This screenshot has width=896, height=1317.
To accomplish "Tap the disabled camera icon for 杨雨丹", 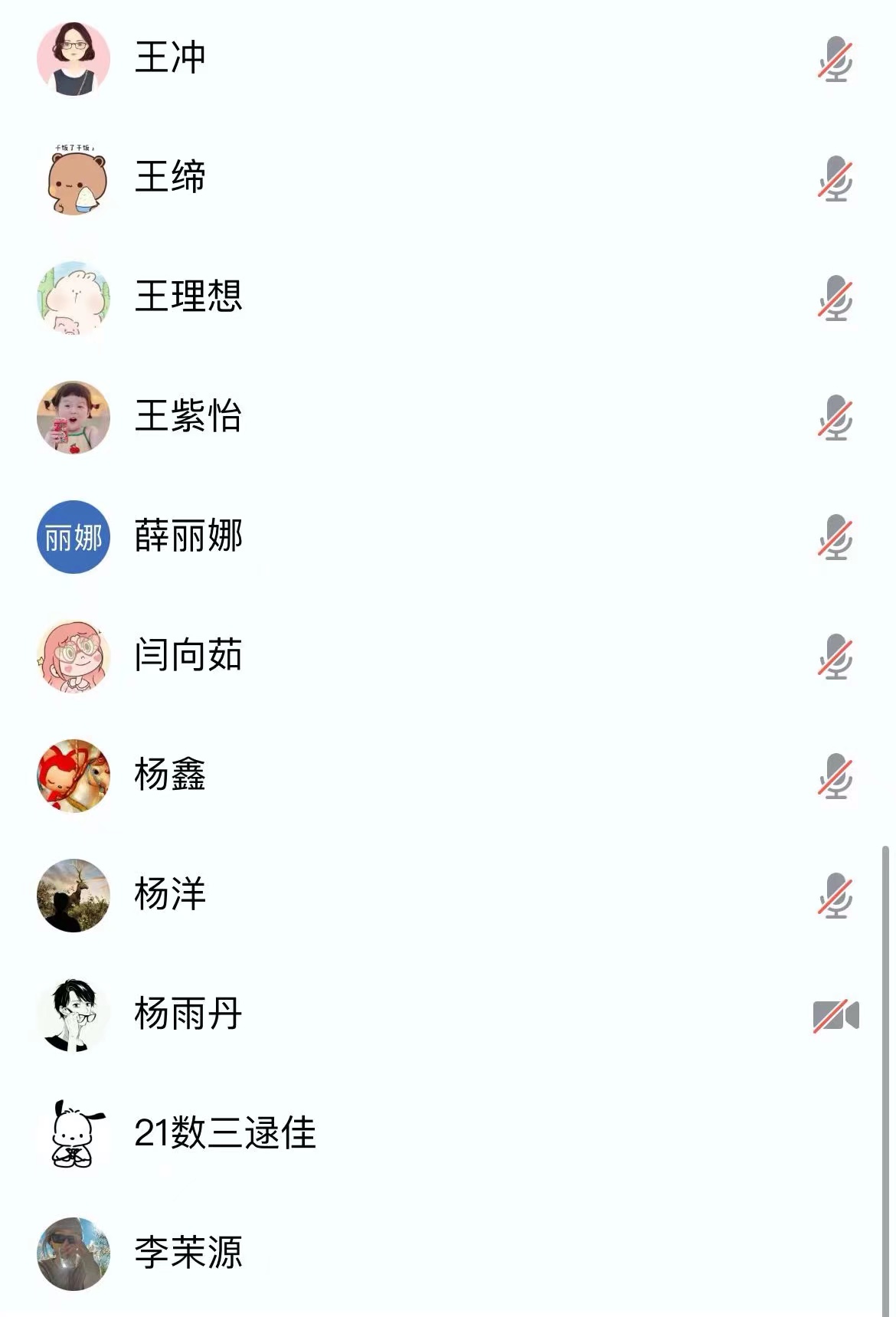I will click(x=836, y=1016).
